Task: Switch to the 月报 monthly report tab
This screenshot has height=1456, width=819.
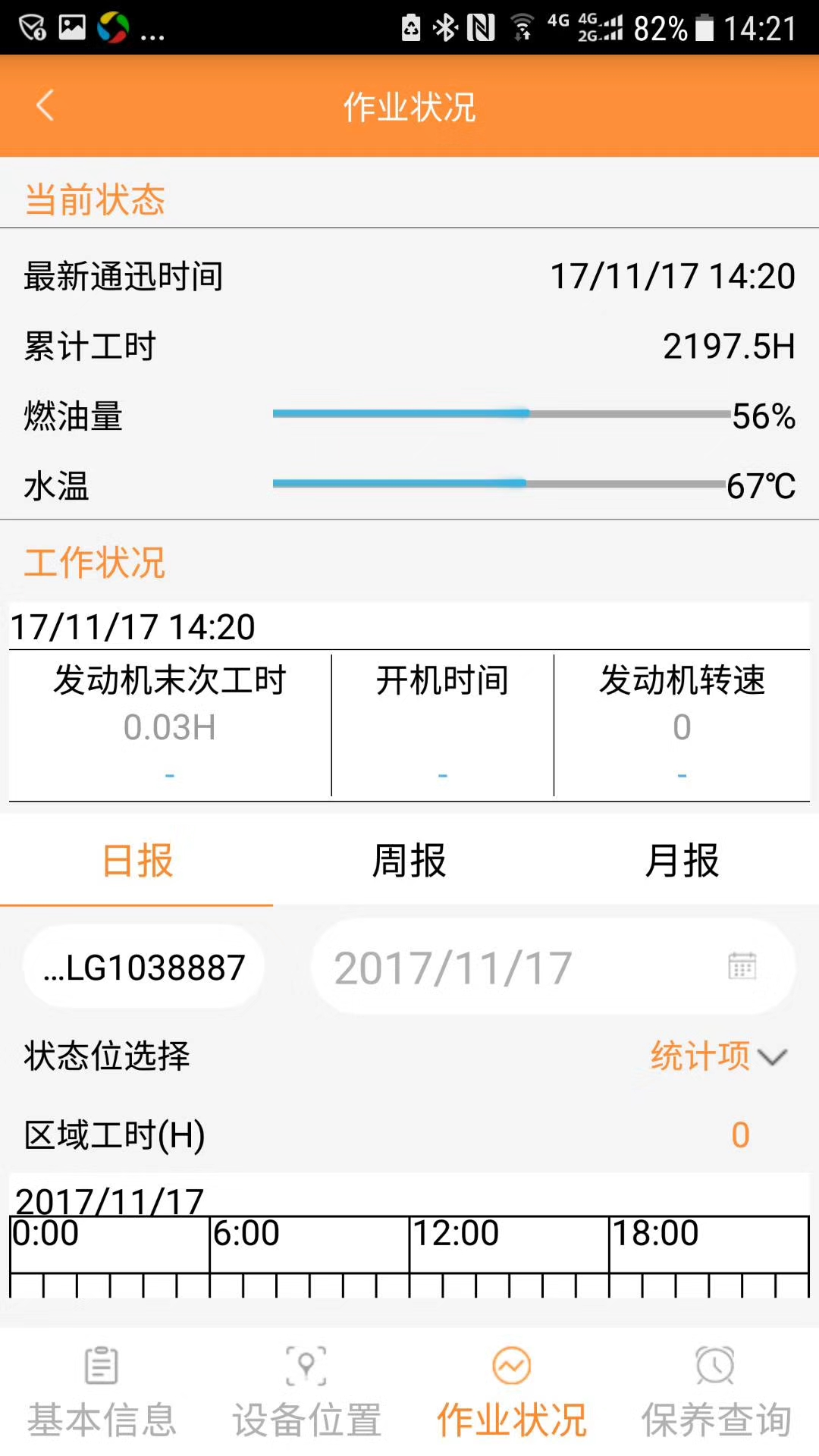Action: [682, 861]
